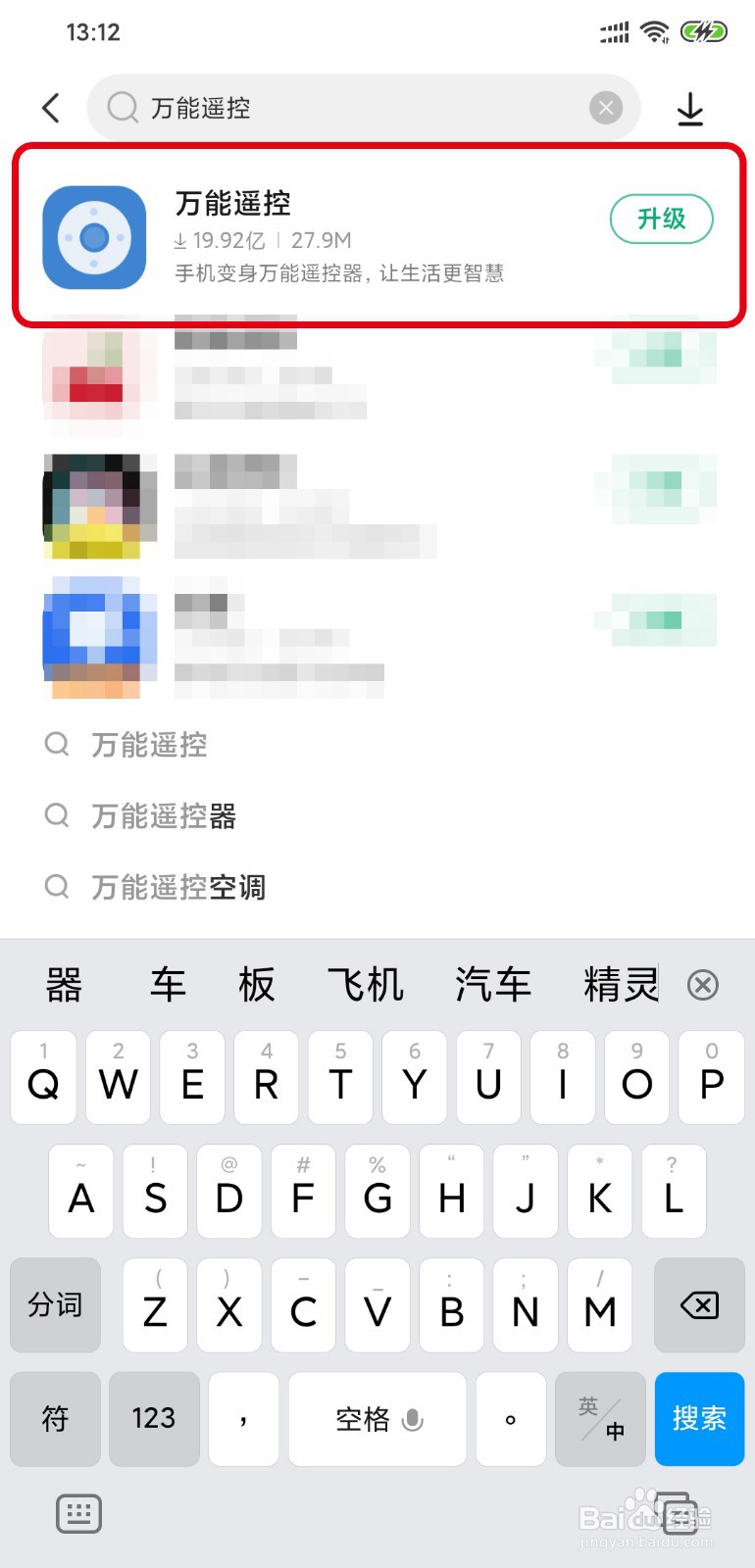Tap the 空格 spacebar key
Screen dimensions: 755x1568
(363, 1420)
